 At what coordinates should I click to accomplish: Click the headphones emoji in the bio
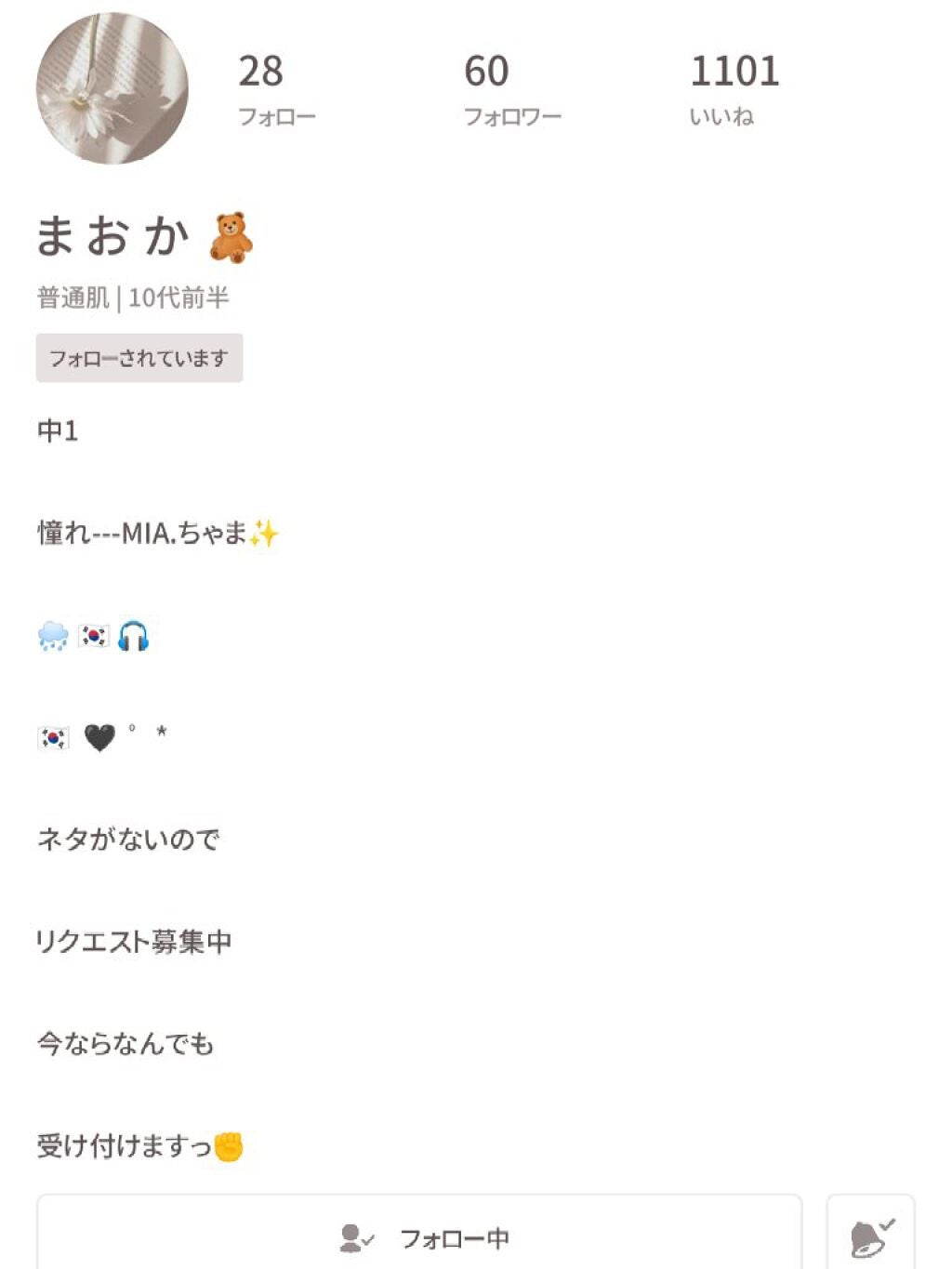point(133,638)
